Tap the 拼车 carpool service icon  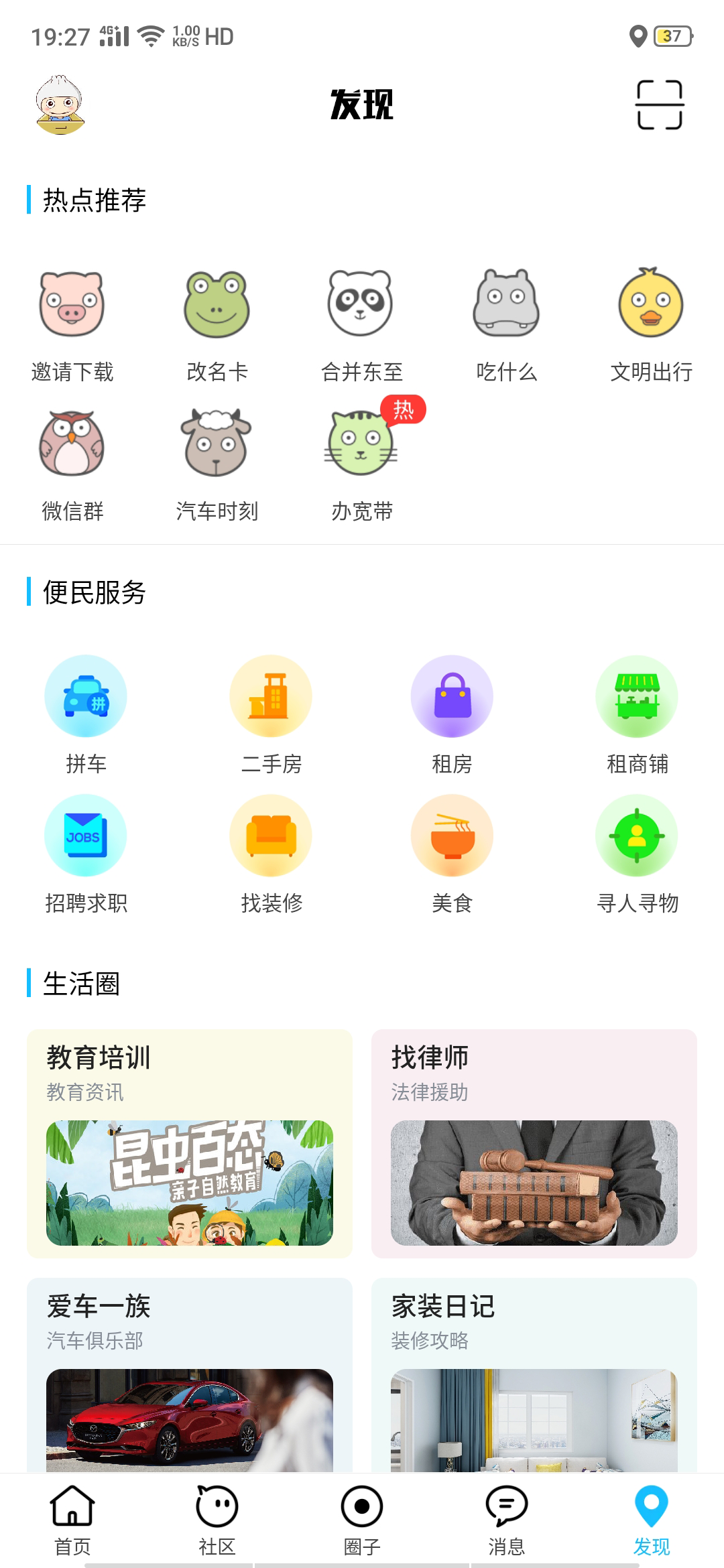(86, 696)
